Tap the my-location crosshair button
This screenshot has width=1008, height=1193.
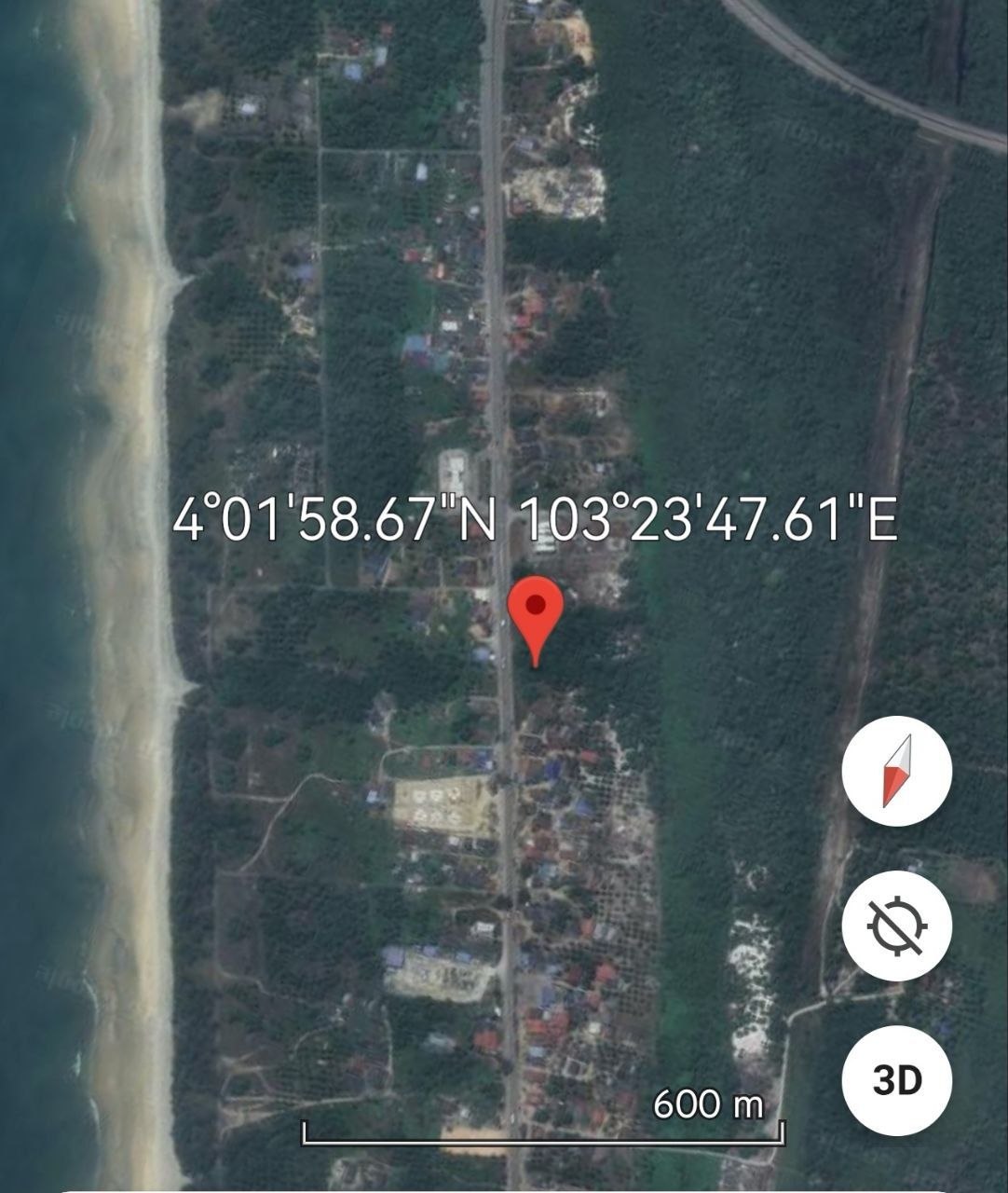pos(896,926)
